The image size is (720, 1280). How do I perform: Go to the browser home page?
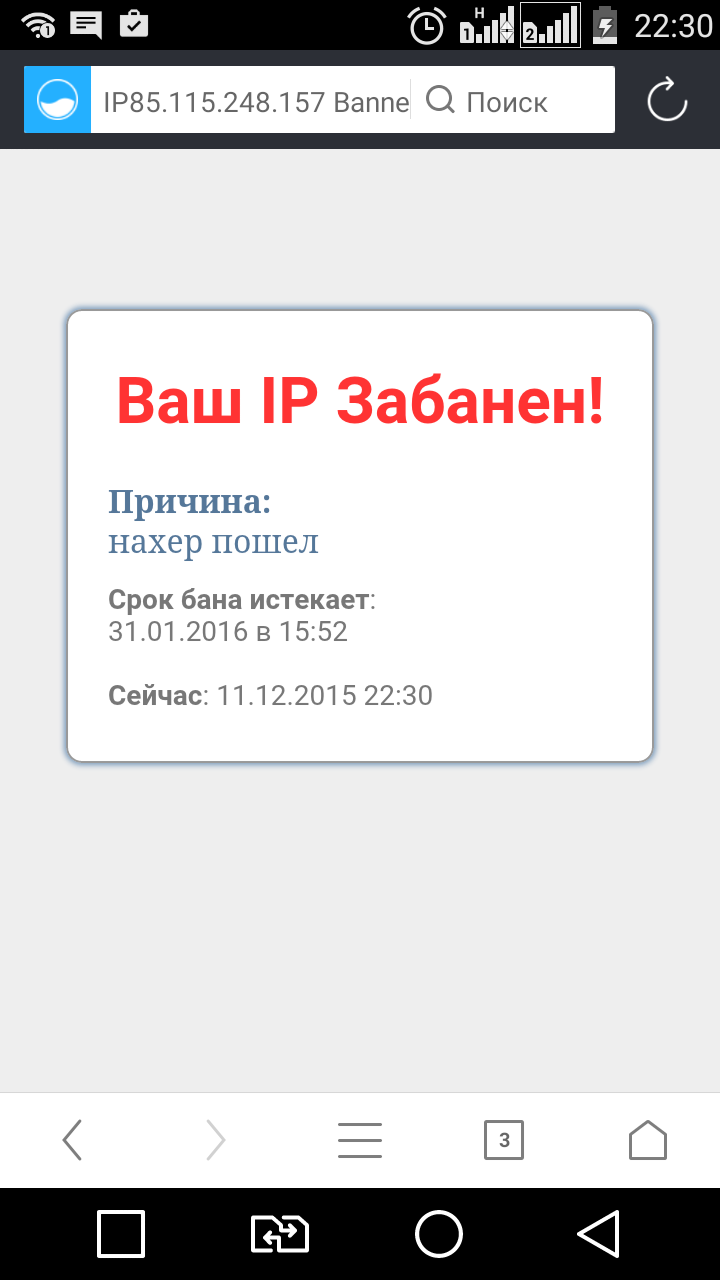(x=648, y=1140)
